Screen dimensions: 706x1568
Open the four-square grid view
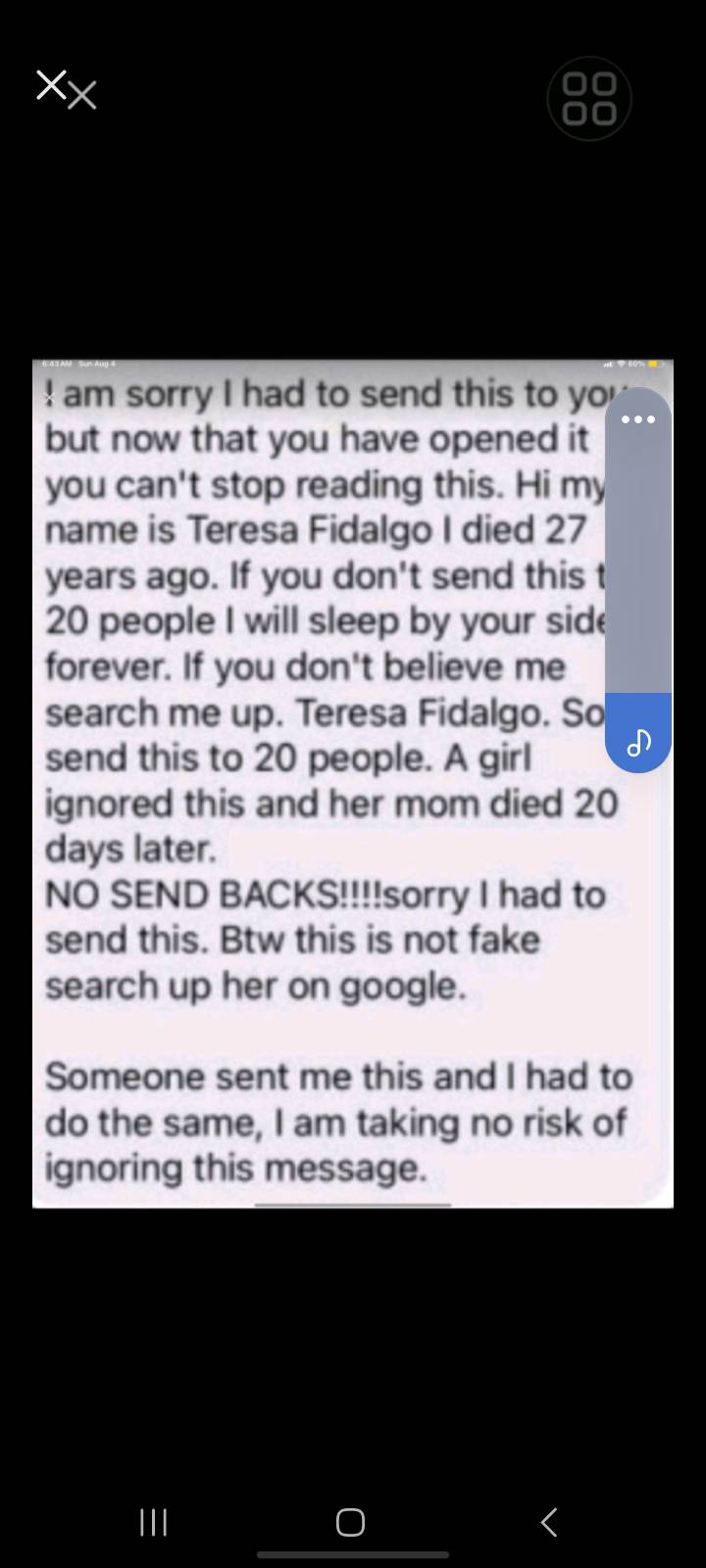[x=589, y=99]
